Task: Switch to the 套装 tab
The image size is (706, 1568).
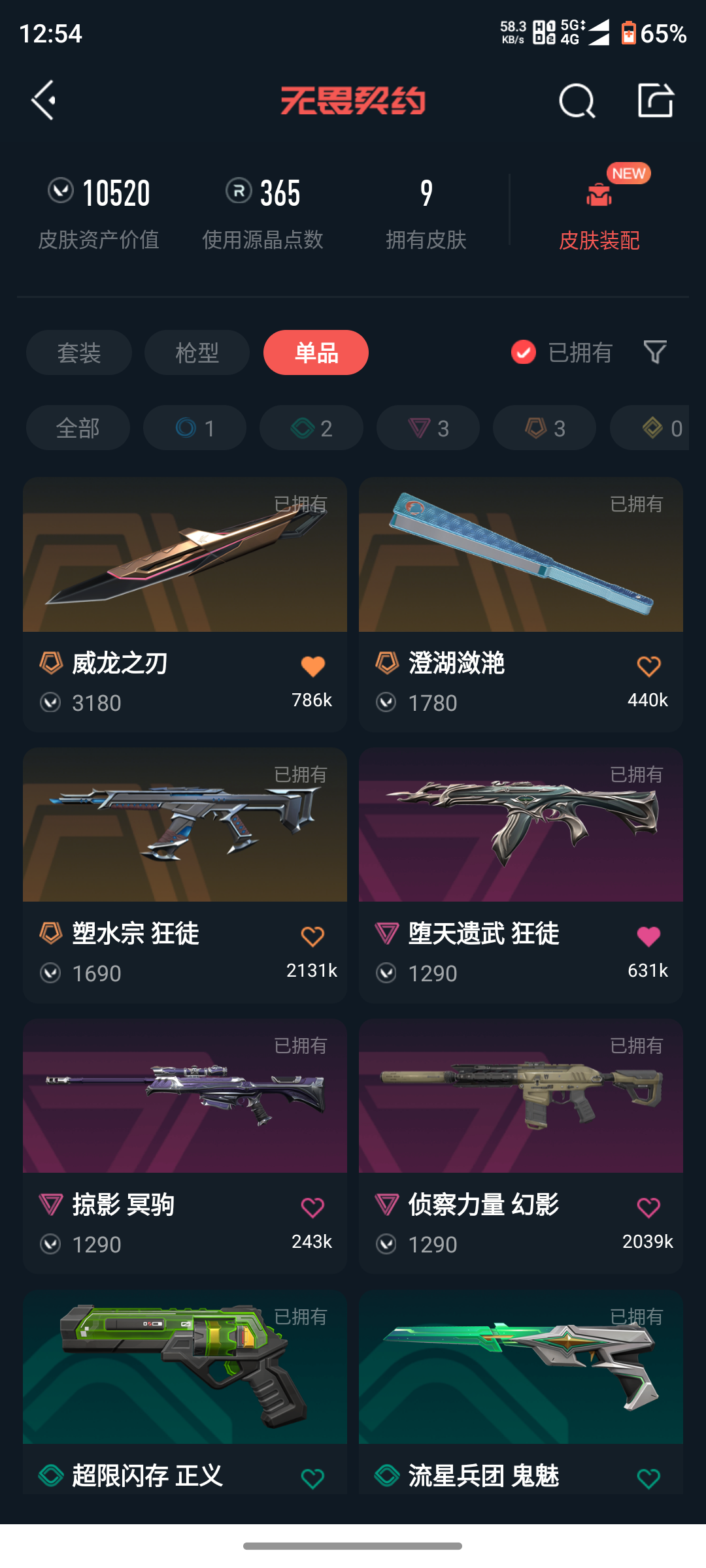Action: coord(79,353)
